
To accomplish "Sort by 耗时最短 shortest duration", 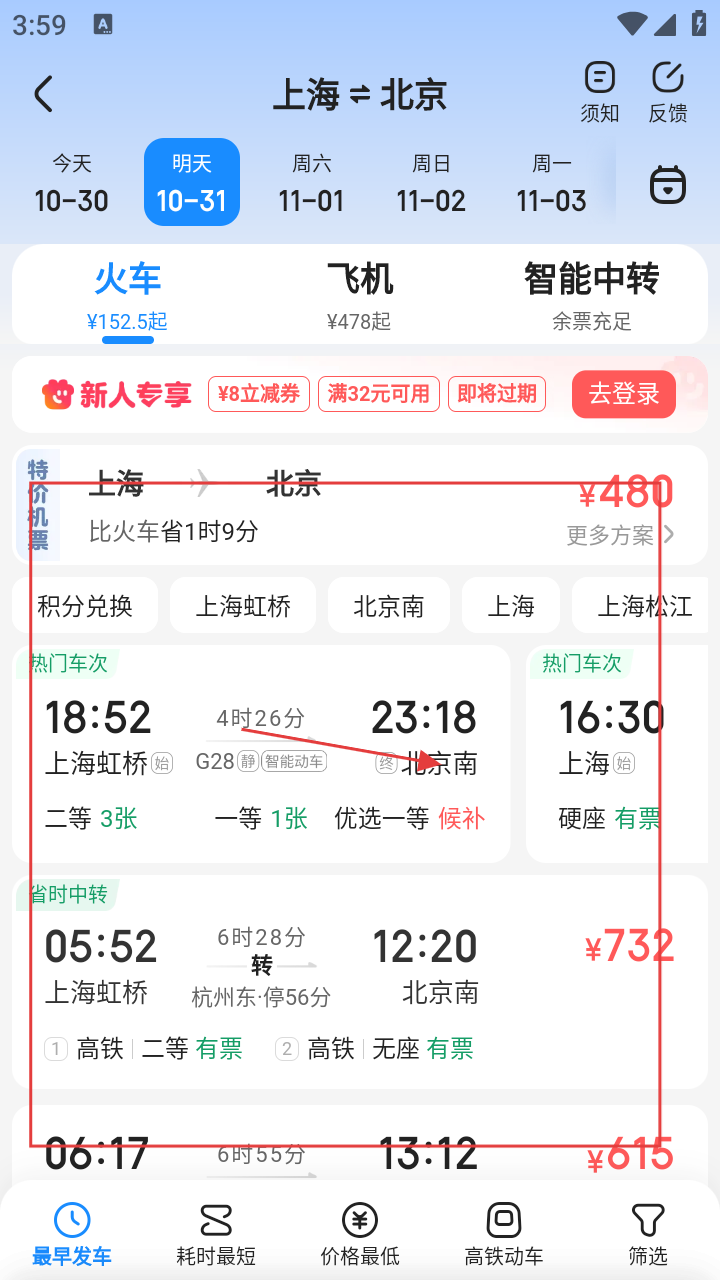I will pos(215,1235).
